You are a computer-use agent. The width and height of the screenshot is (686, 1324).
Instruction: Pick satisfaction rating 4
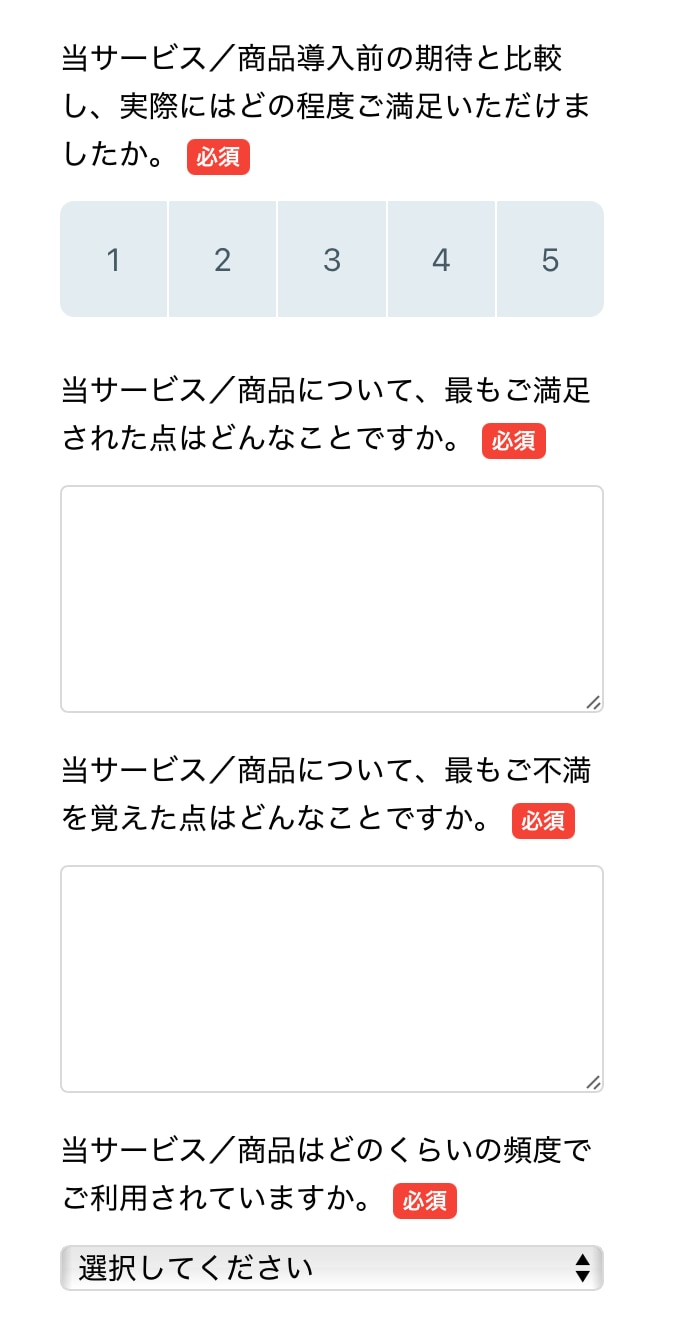point(441,260)
